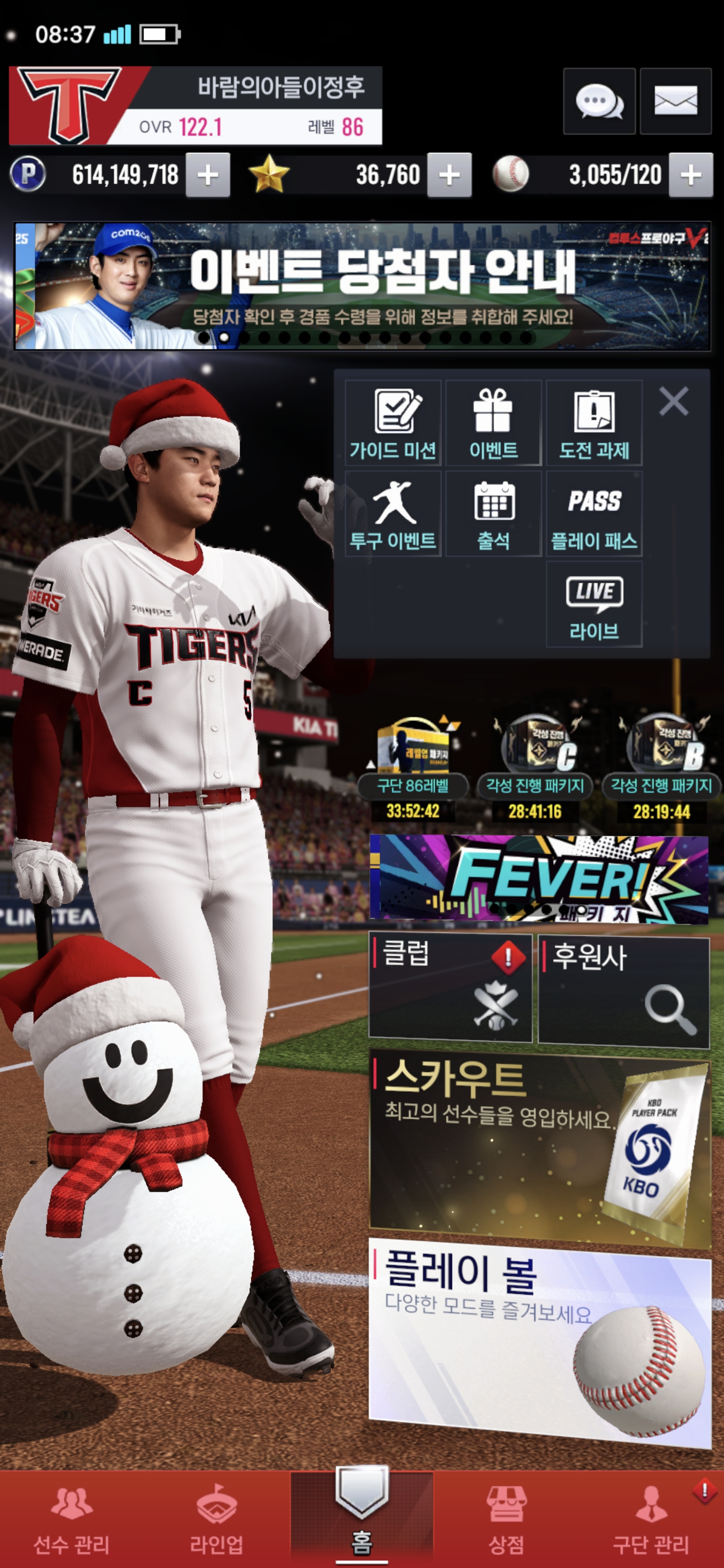Image resolution: width=724 pixels, height=1568 pixels.
Task: Open the FEVER package banner
Action: pos(539,877)
